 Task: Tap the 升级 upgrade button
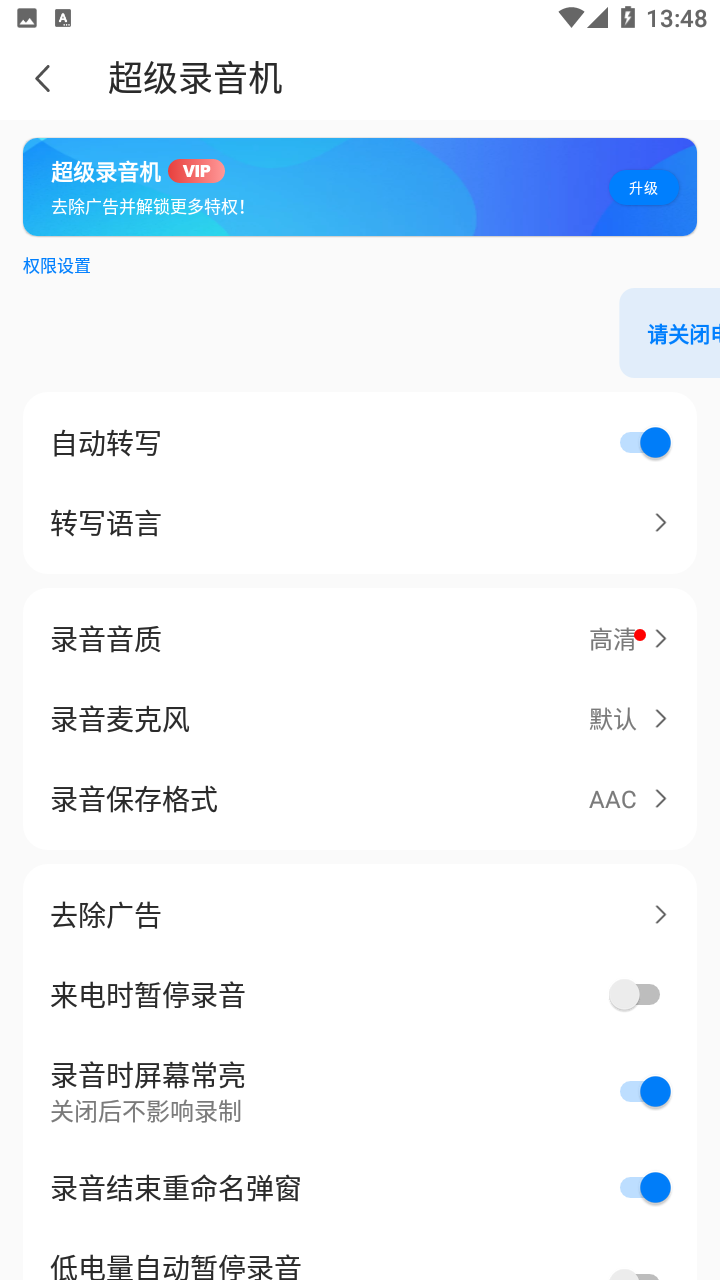point(643,188)
